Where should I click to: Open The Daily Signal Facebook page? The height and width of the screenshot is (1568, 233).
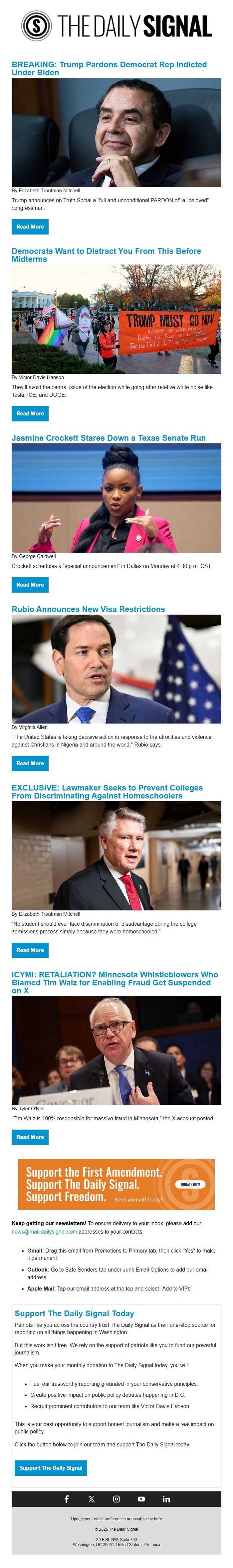pyautogui.click(x=66, y=1499)
